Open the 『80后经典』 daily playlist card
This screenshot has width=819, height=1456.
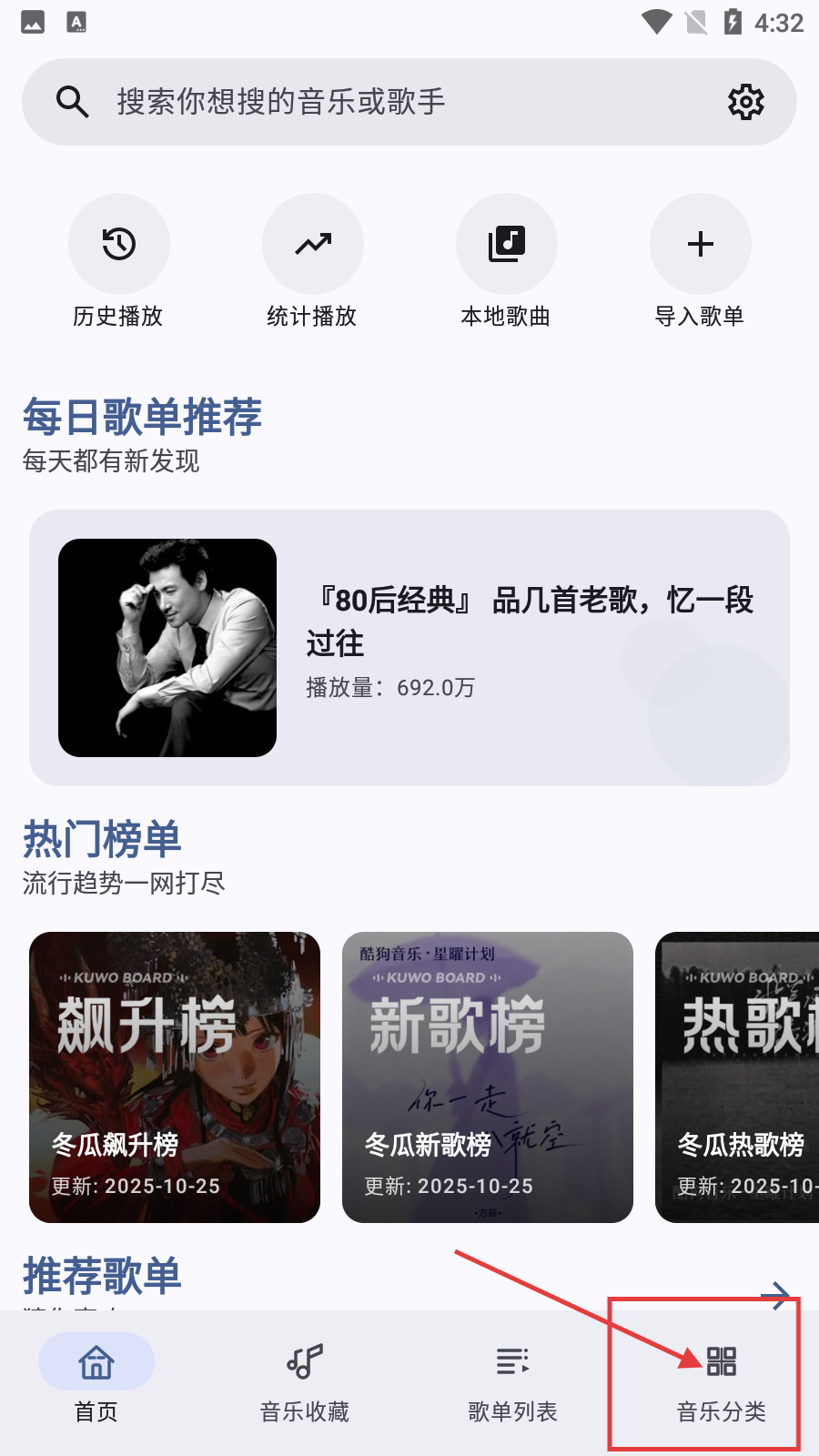coord(409,647)
